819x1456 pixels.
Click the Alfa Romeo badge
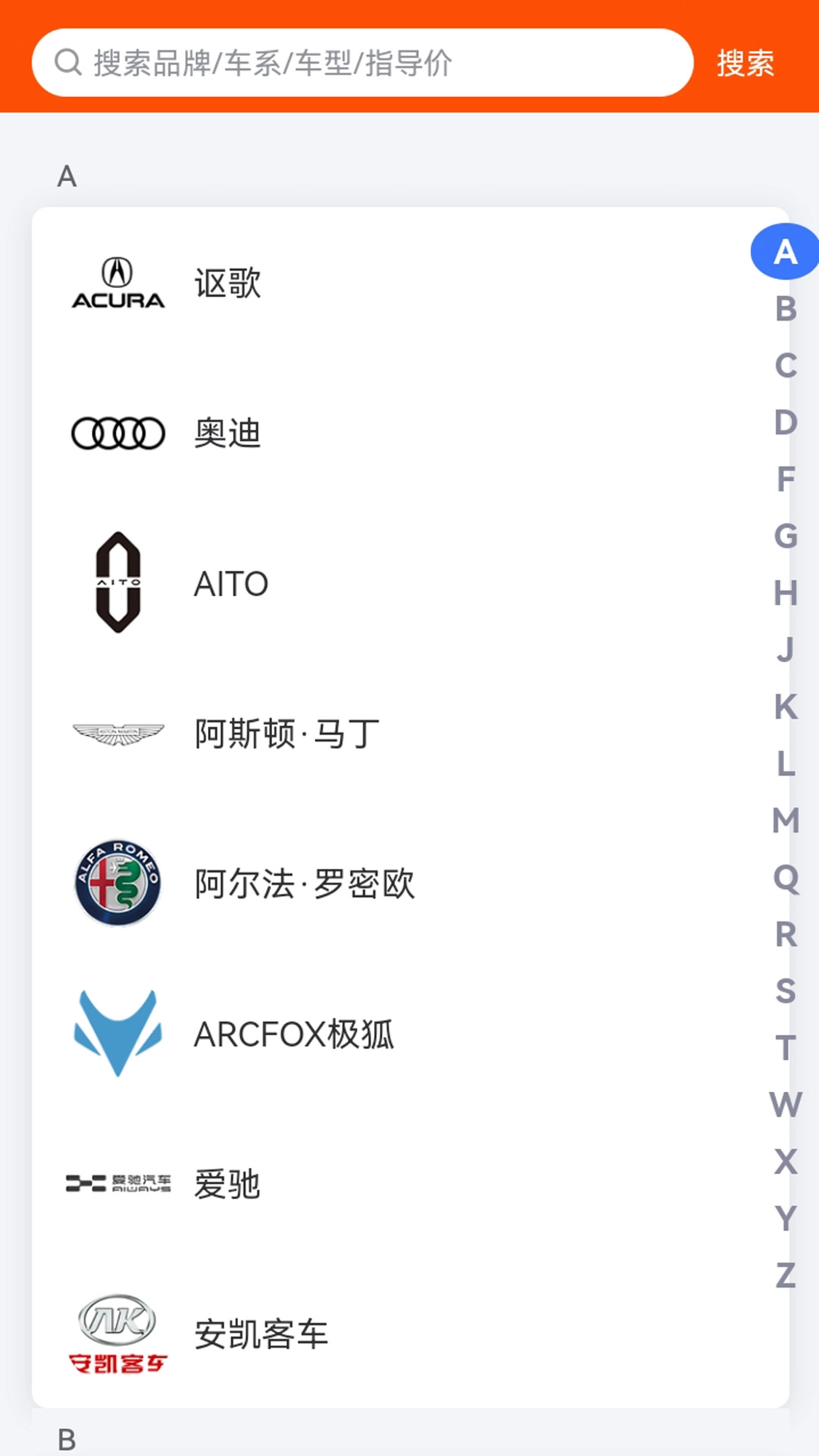click(118, 882)
